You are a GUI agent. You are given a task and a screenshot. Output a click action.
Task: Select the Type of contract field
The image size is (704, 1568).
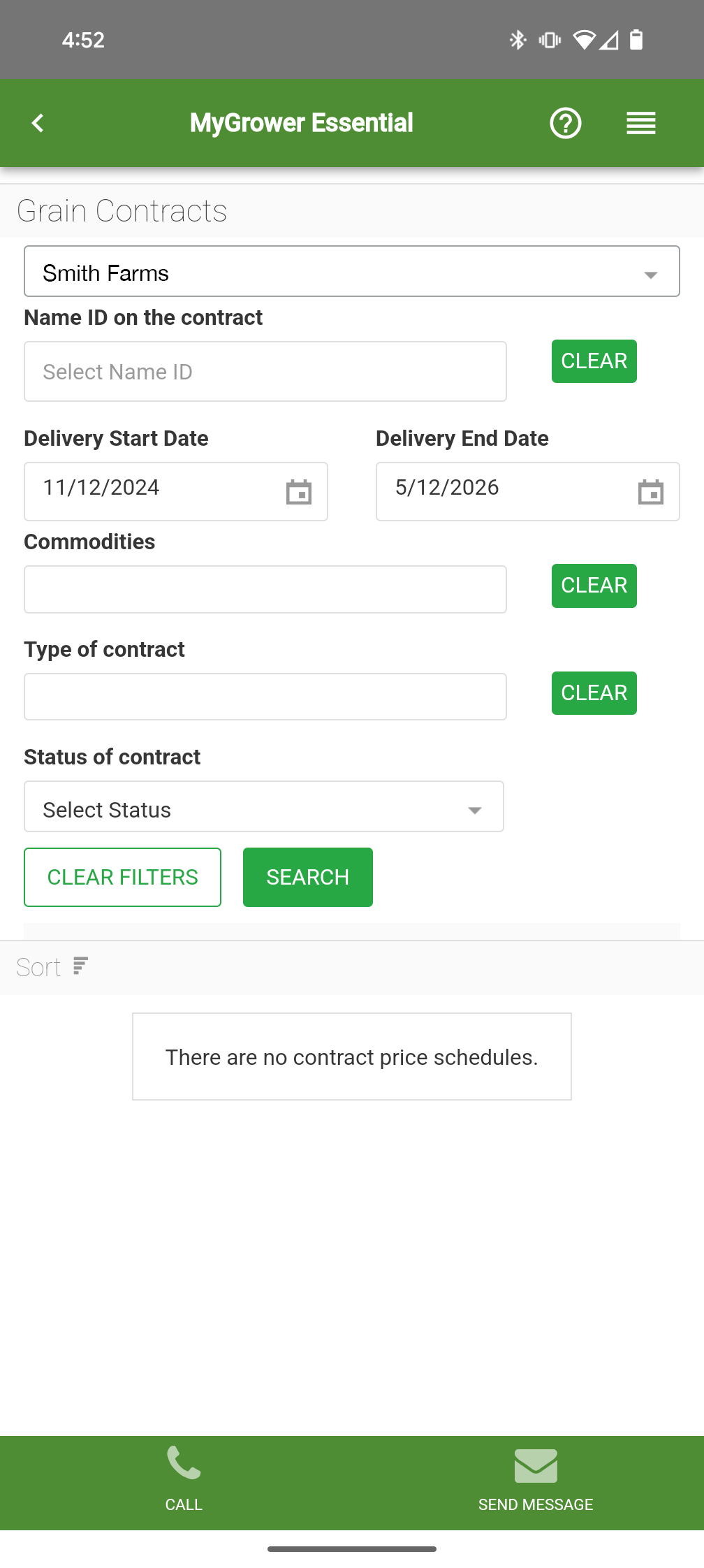(x=265, y=697)
